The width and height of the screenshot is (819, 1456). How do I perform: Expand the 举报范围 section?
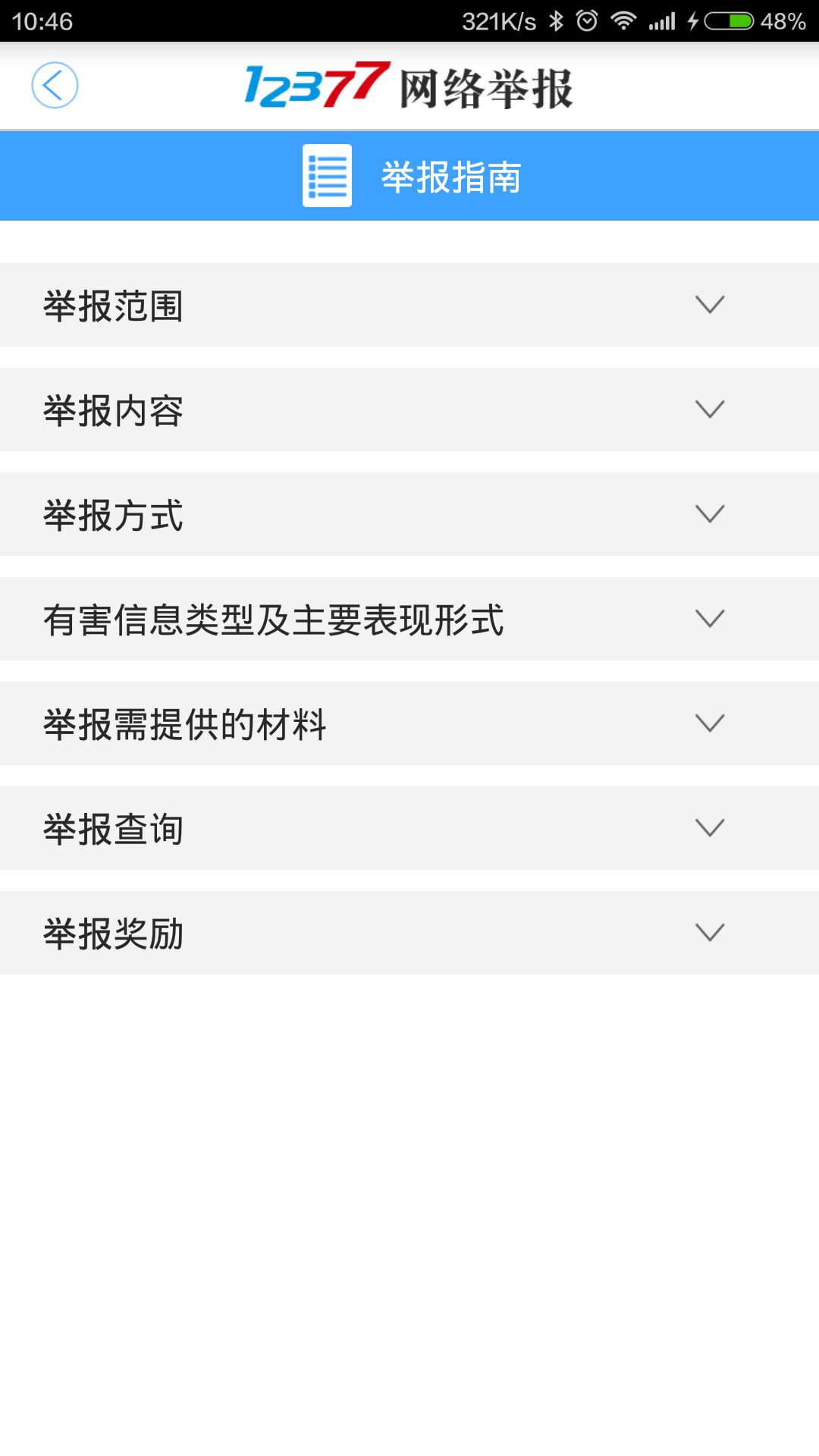[409, 305]
